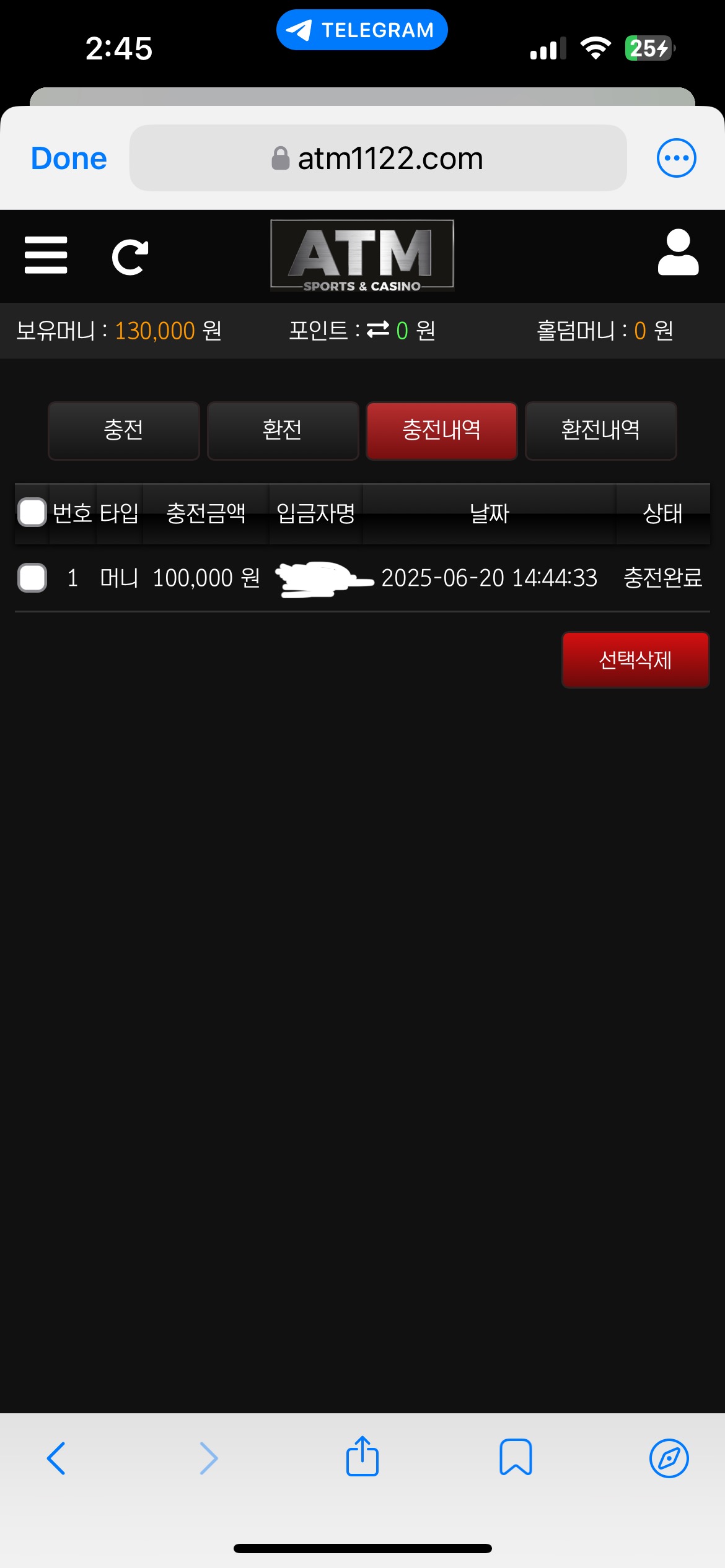Viewport: 725px width, 1568px height.
Task: Tap the red 선택삭제 button
Action: pyautogui.click(x=635, y=660)
